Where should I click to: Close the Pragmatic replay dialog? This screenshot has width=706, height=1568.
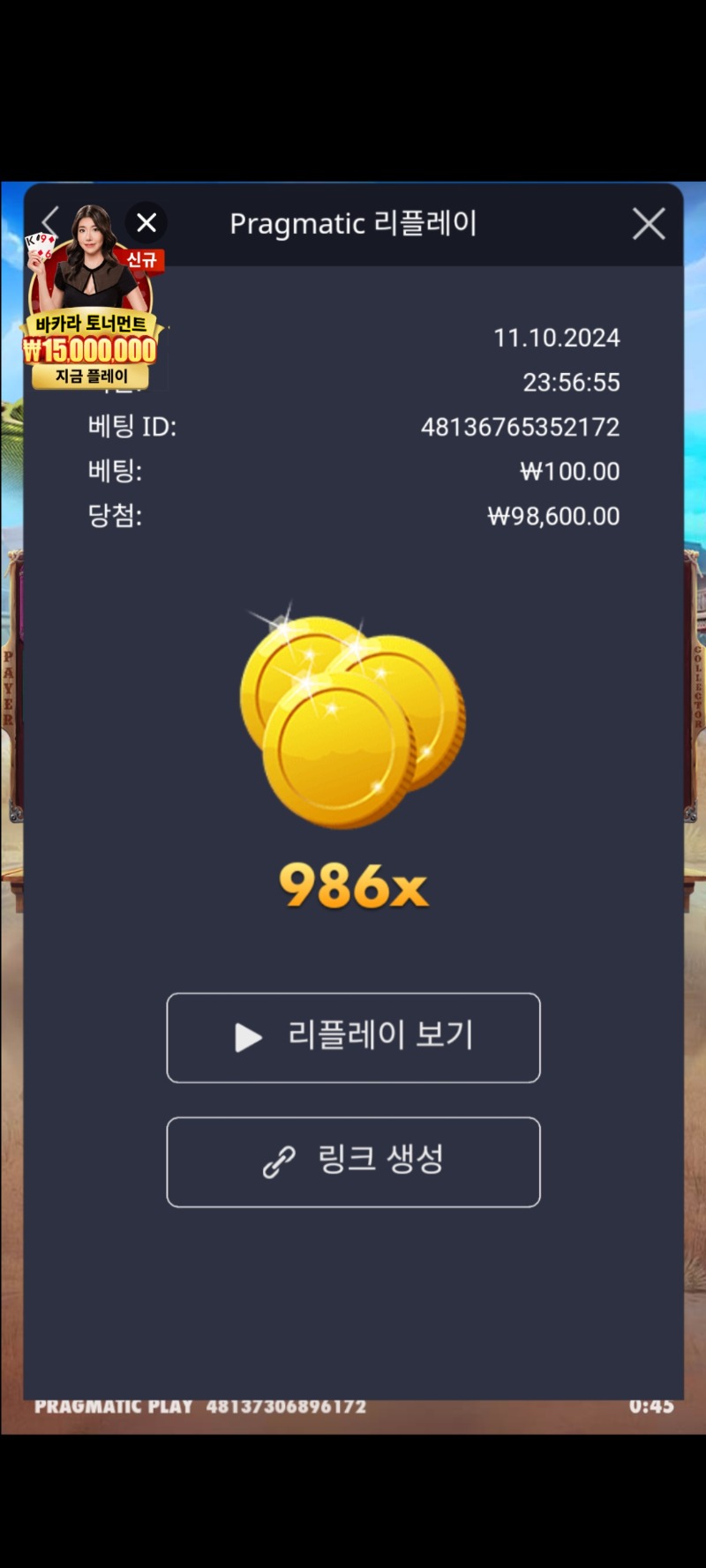click(649, 224)
